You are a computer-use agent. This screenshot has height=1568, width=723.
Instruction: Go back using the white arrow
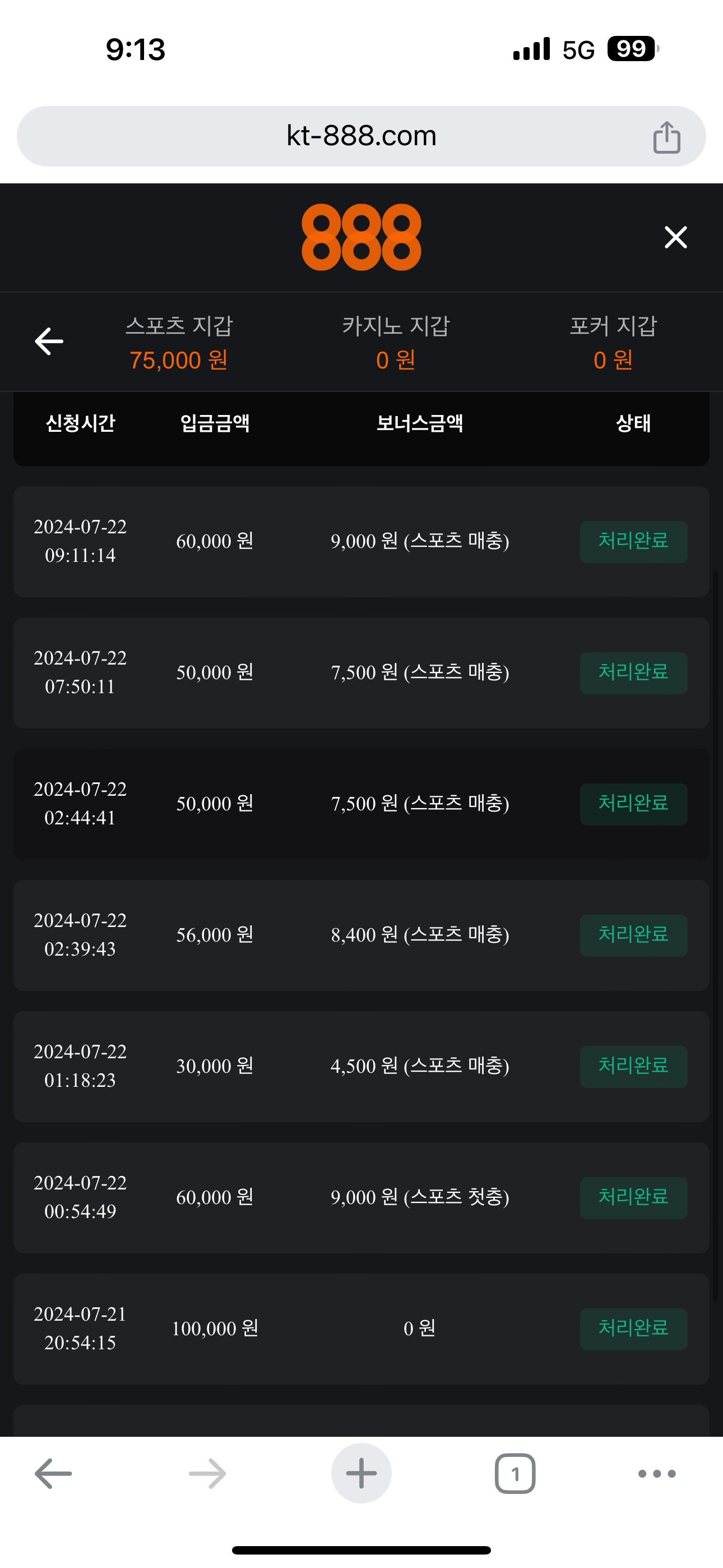click(x=49, y=342)
